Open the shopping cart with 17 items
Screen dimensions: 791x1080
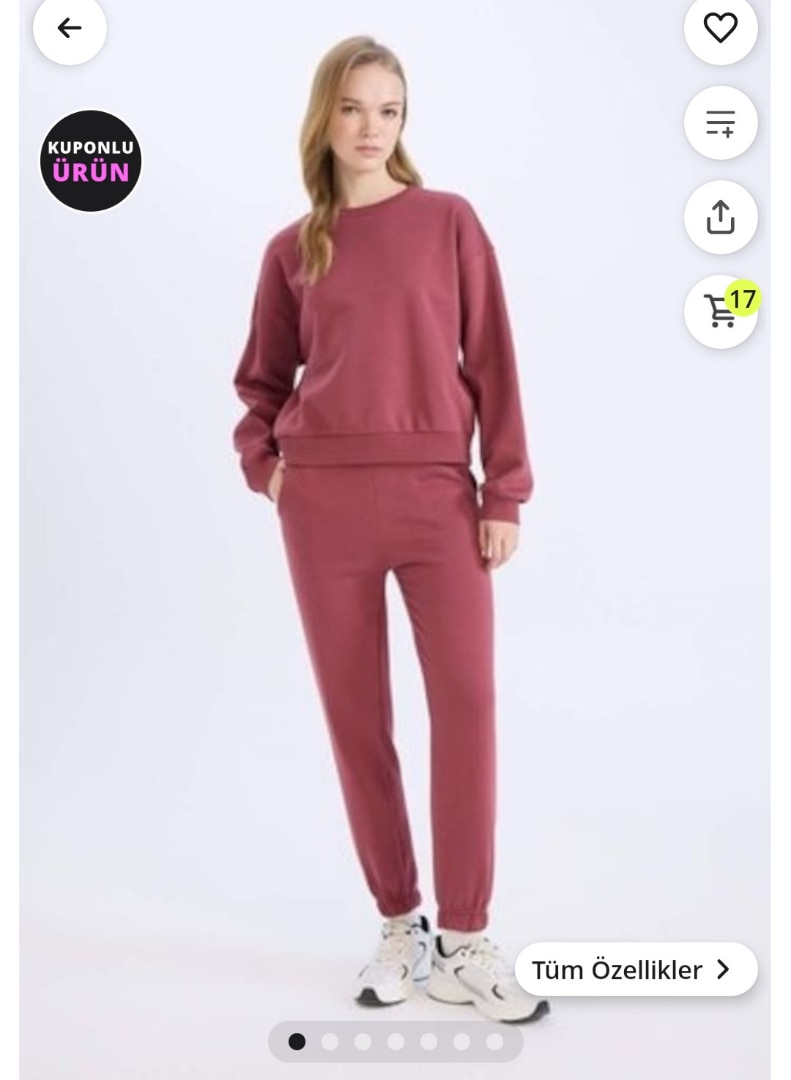tap(720, 311)
